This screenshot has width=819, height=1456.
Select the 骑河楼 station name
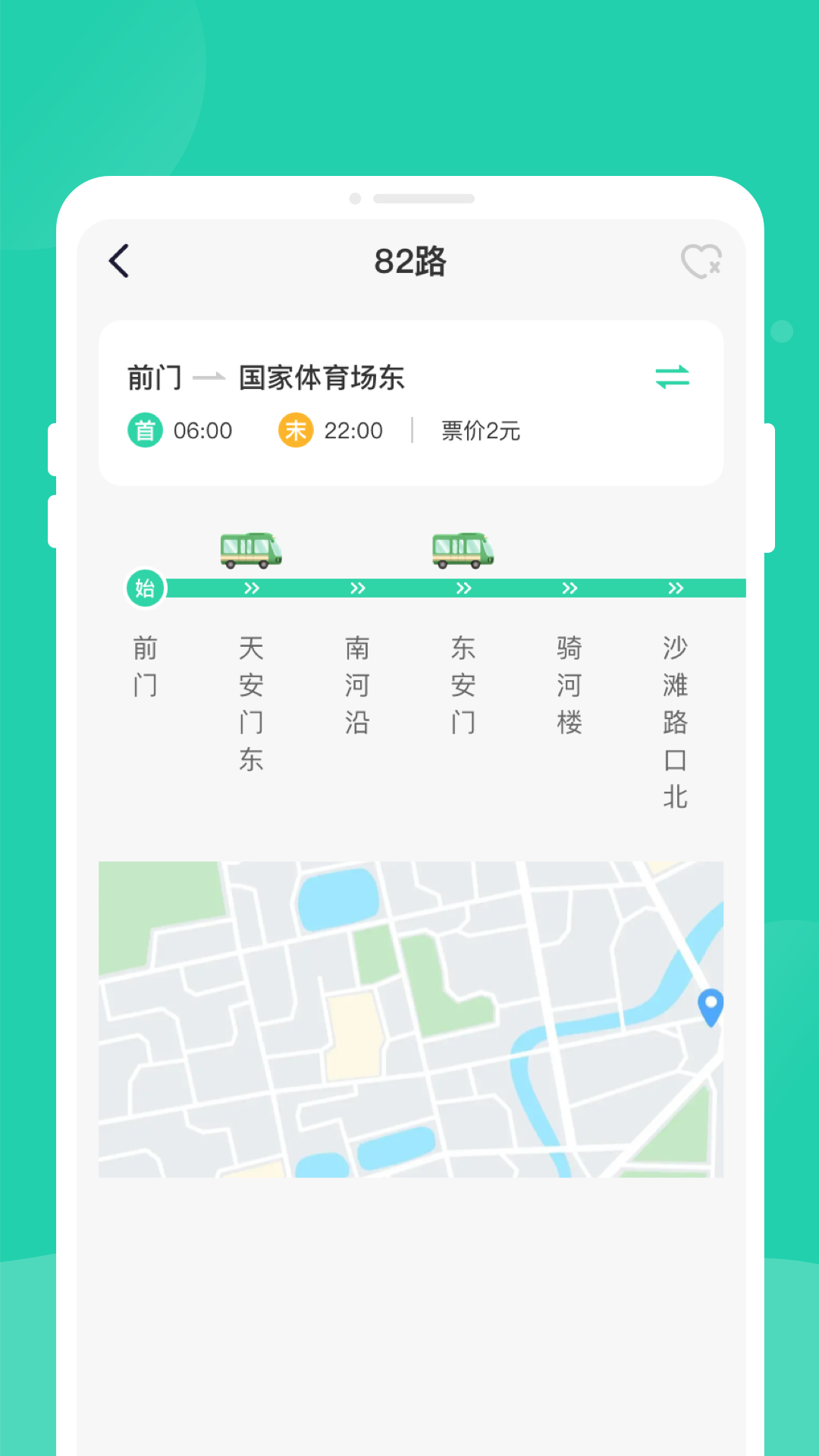coord(570,682)
